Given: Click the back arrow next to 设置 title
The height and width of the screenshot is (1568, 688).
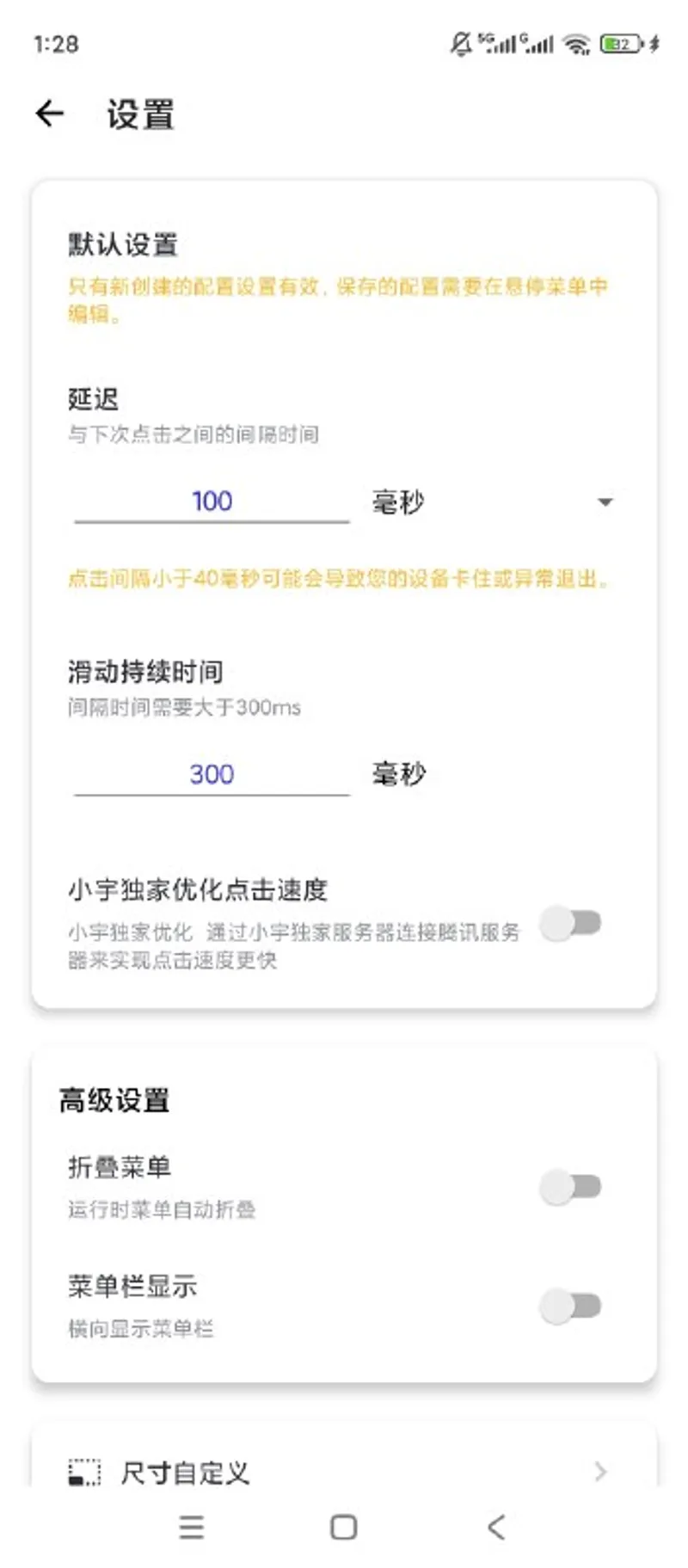Looking at the screenshot, I should click(x=49, y=113).
